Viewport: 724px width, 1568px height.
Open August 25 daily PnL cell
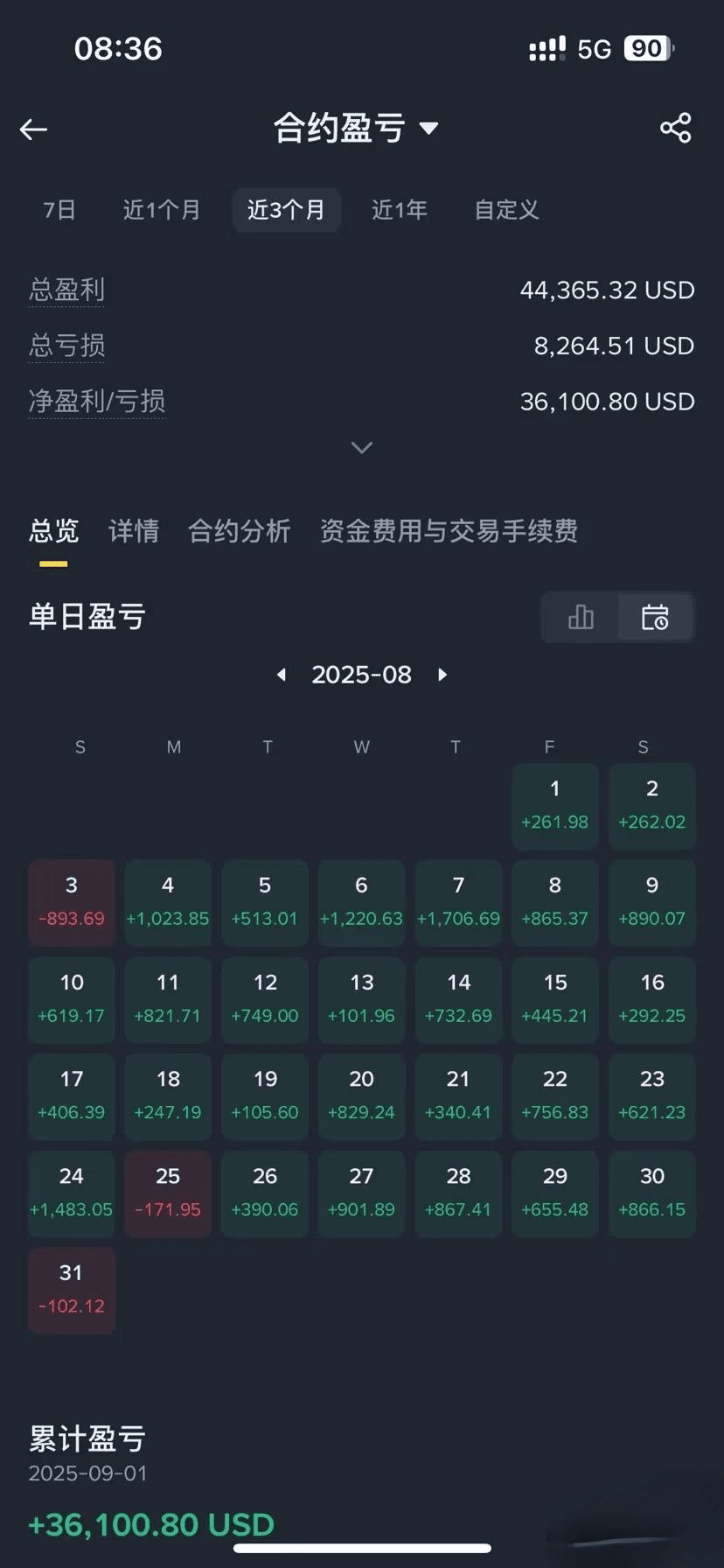pos(168,1193)
